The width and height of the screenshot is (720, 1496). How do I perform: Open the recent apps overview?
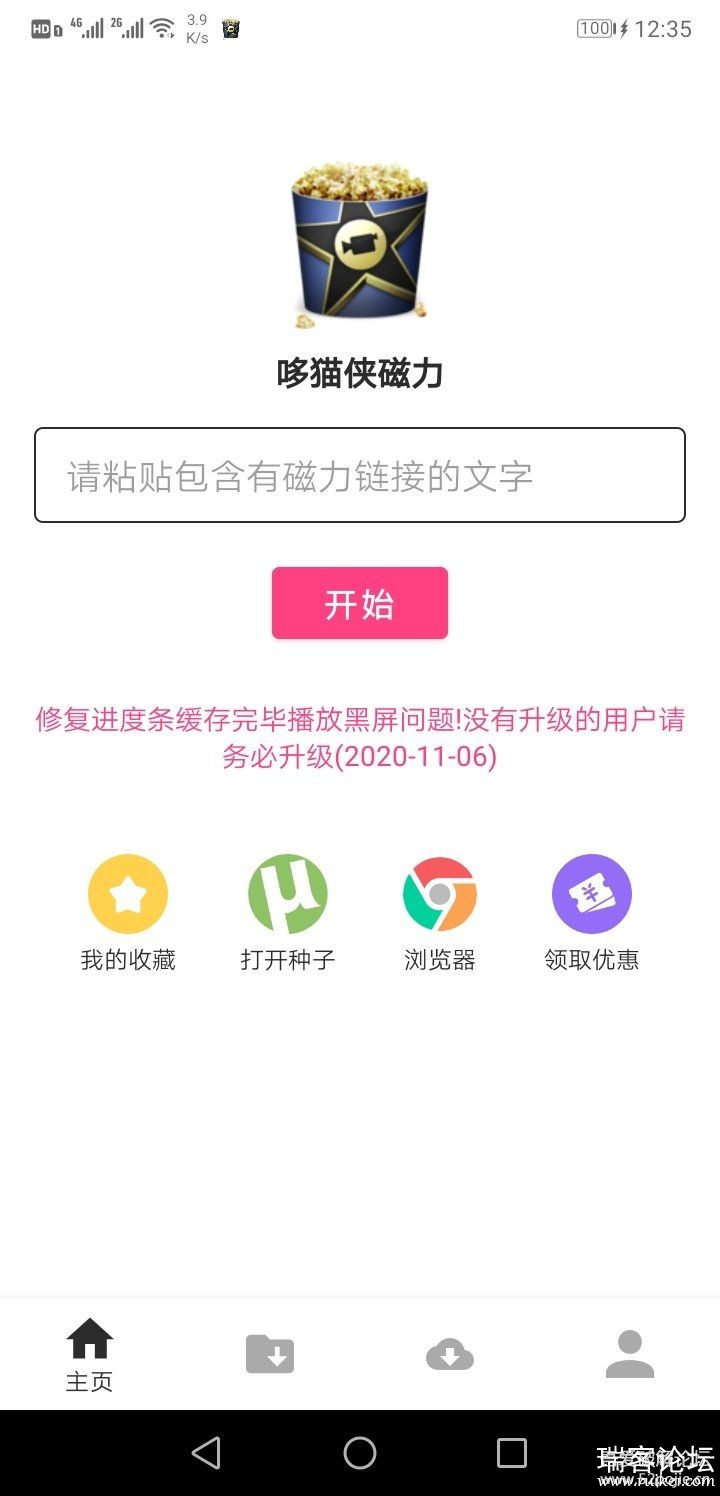(x=512, y=1453)
